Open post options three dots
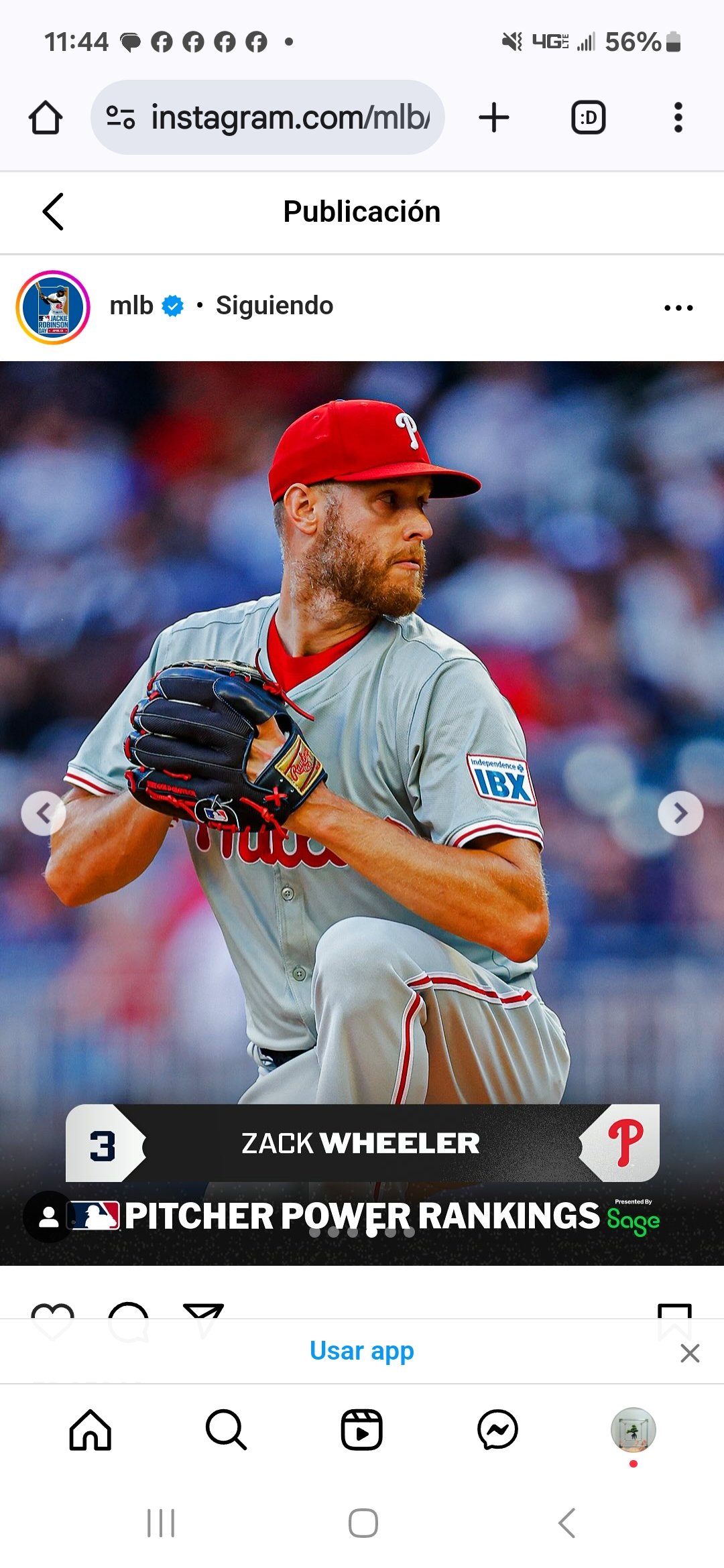Screen dimensions: 724x1568 coord(678,308)
